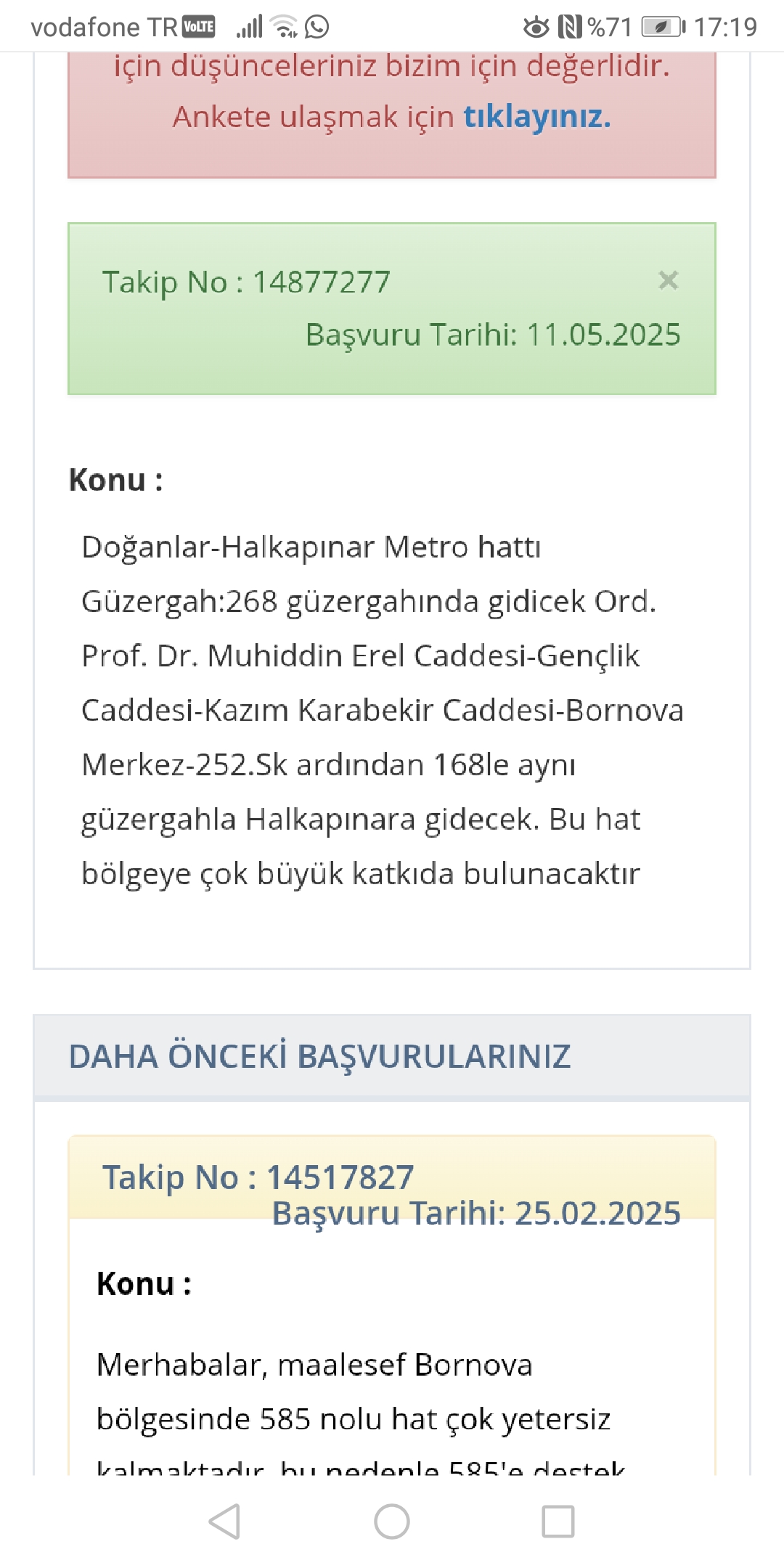Go back using the system back button
Viewport: 784px width, 1568px height.
click(x=224, y=1521)
